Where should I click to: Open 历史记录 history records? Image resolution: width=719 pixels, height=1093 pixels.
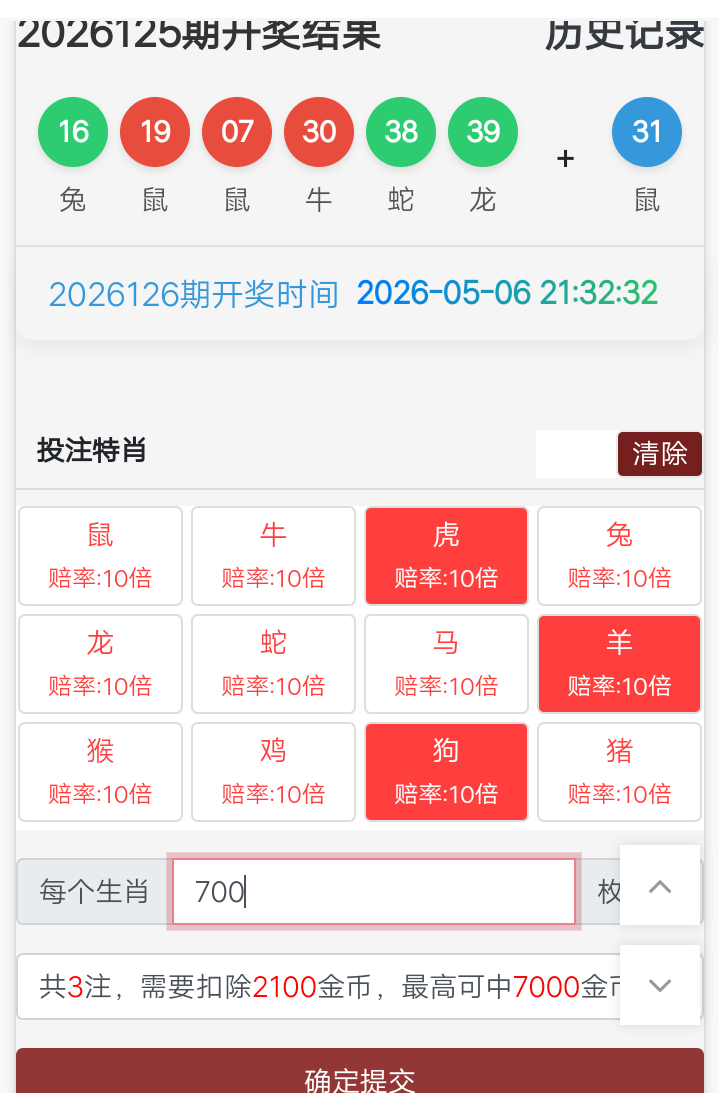[624, 35]
